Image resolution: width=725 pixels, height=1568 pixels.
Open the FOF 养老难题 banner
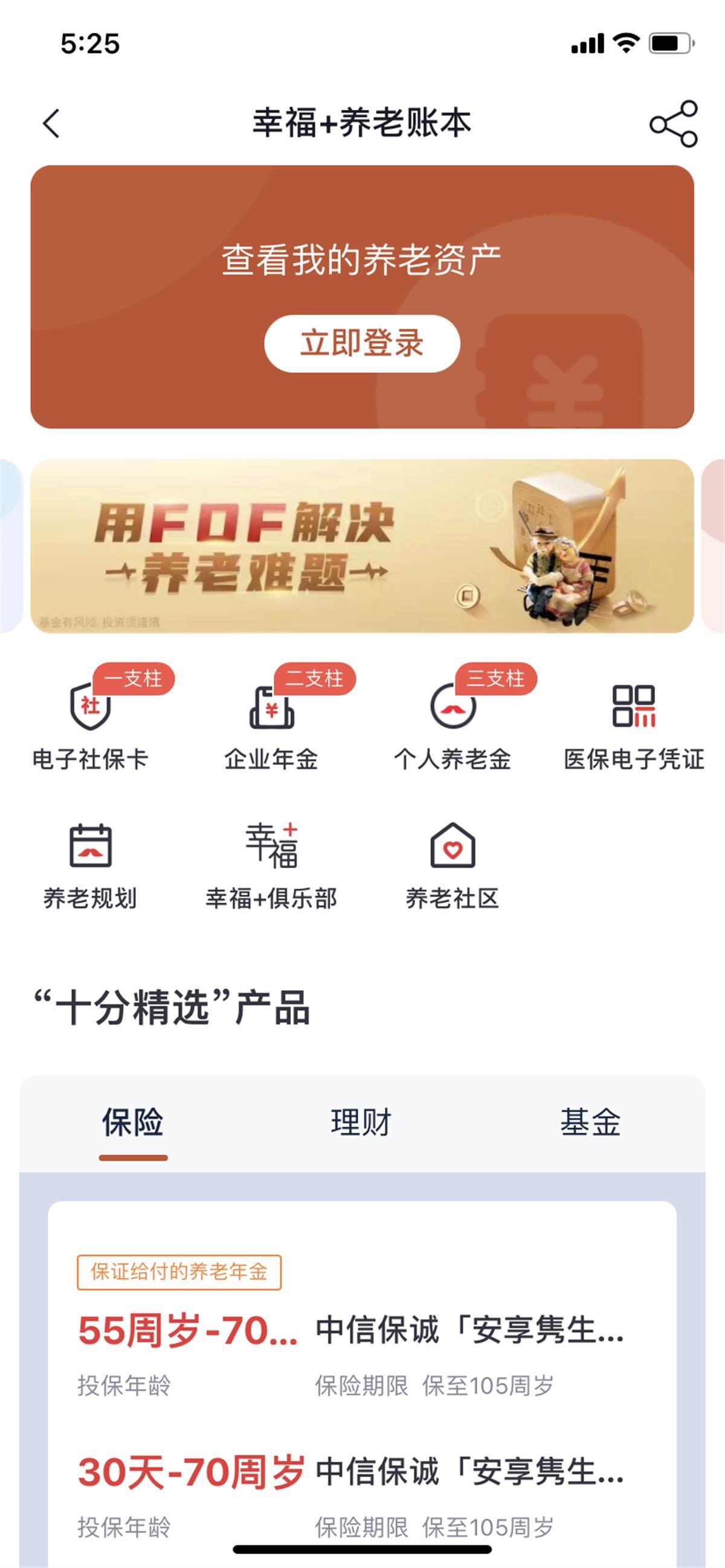point(362,546)
